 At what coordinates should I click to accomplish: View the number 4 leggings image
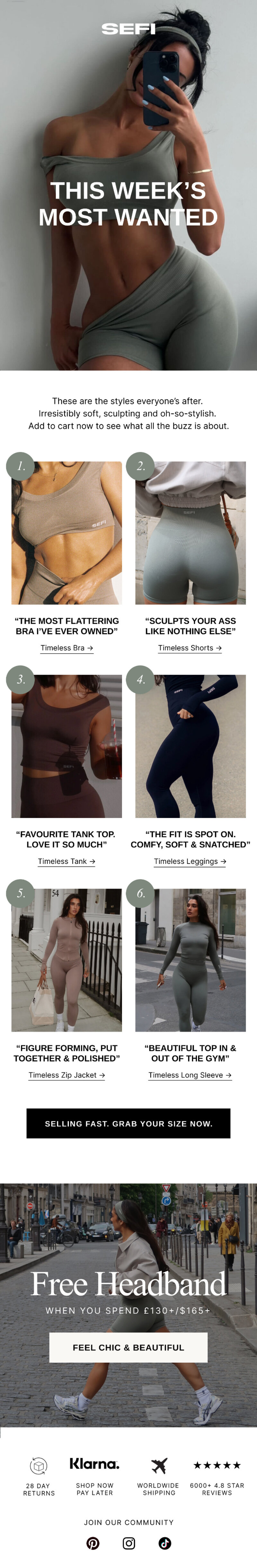click(190, 746)
